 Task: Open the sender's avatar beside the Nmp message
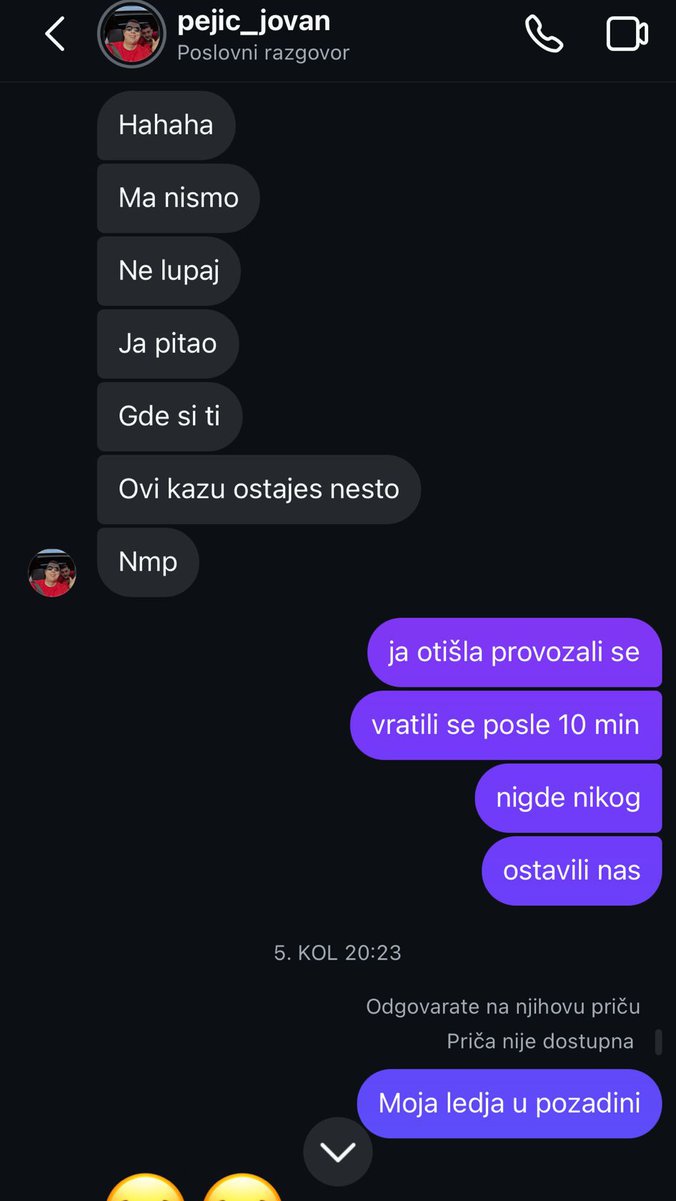(x=52, y=572)
